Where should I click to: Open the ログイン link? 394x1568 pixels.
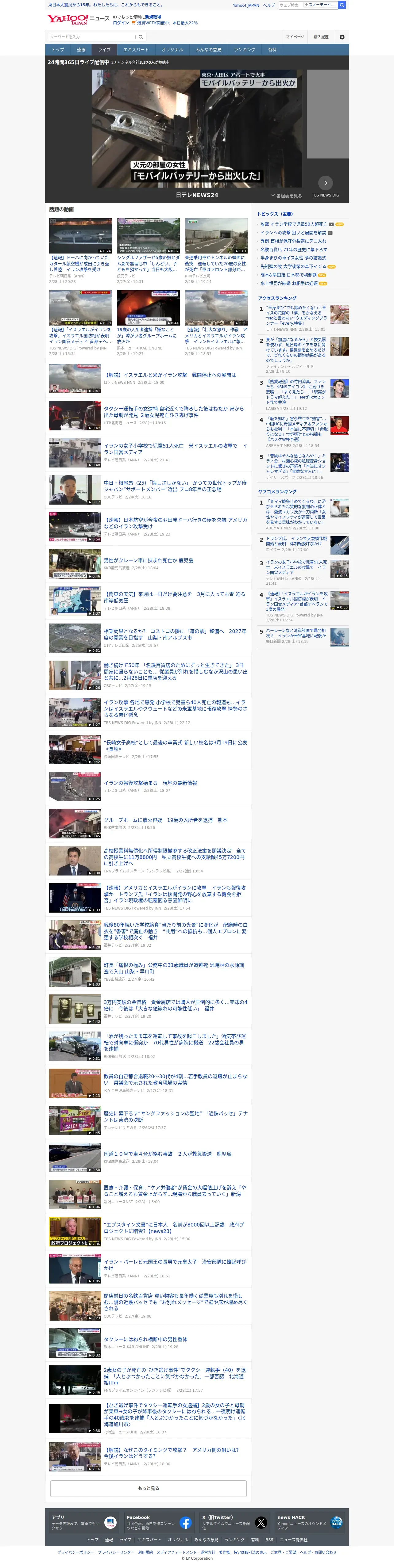point(121,23)
